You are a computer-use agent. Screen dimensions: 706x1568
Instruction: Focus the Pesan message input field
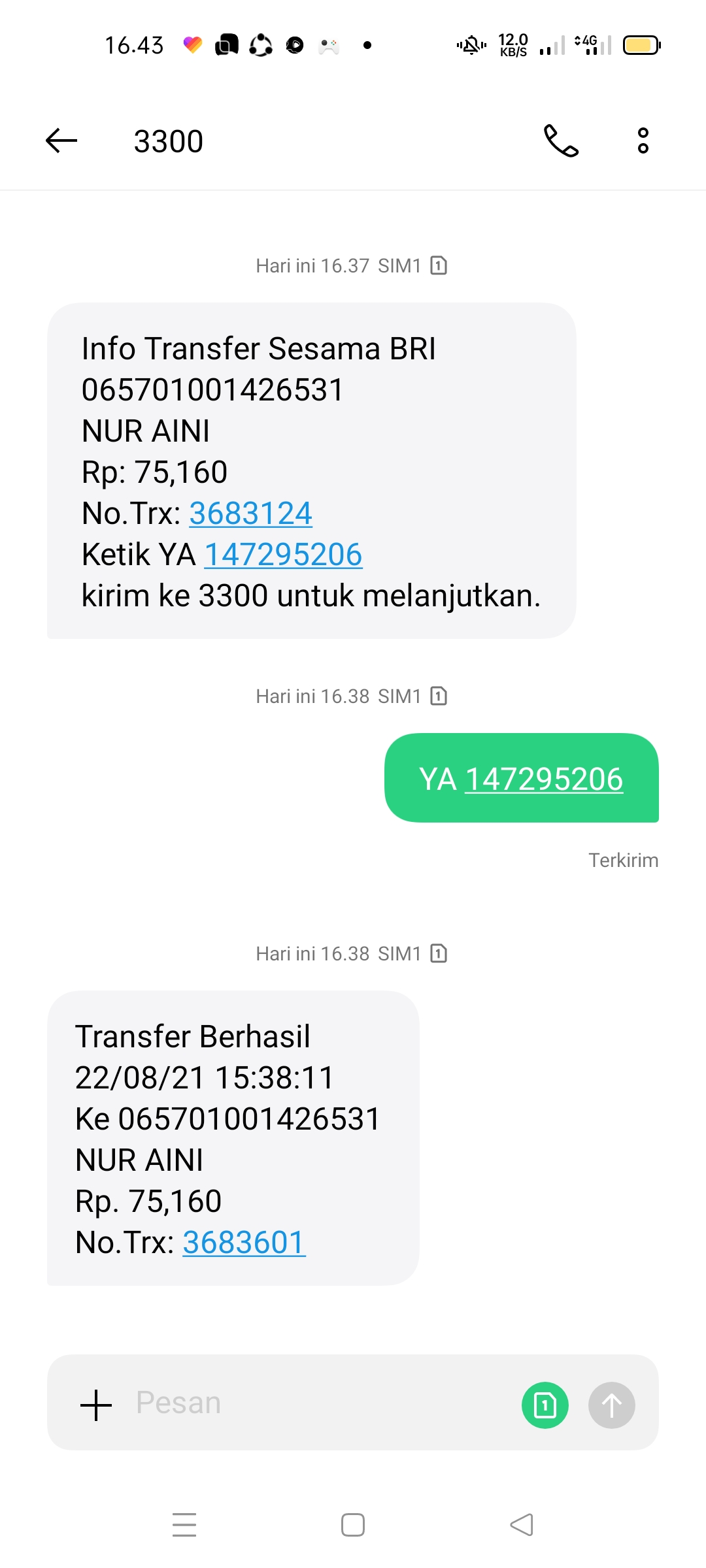click(314, 1403)
